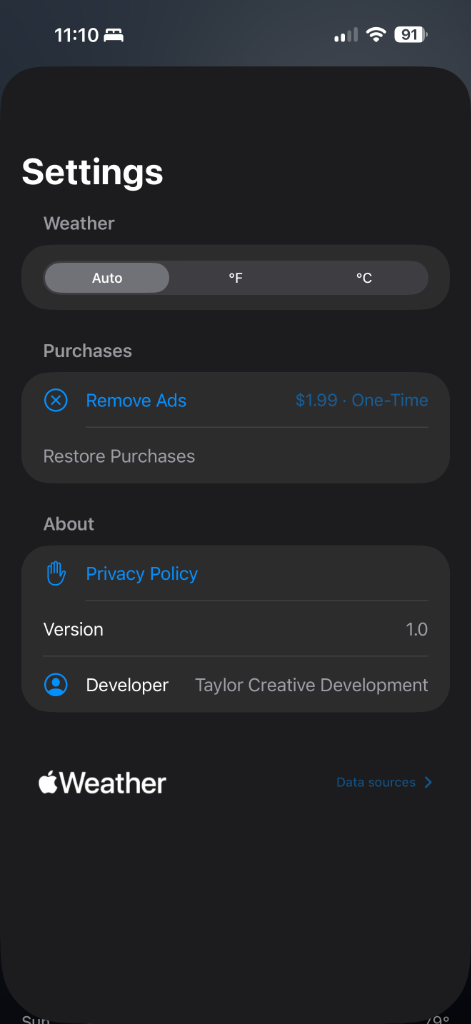
Task: Switch temperature unit to °C
Action: (364, 278)
